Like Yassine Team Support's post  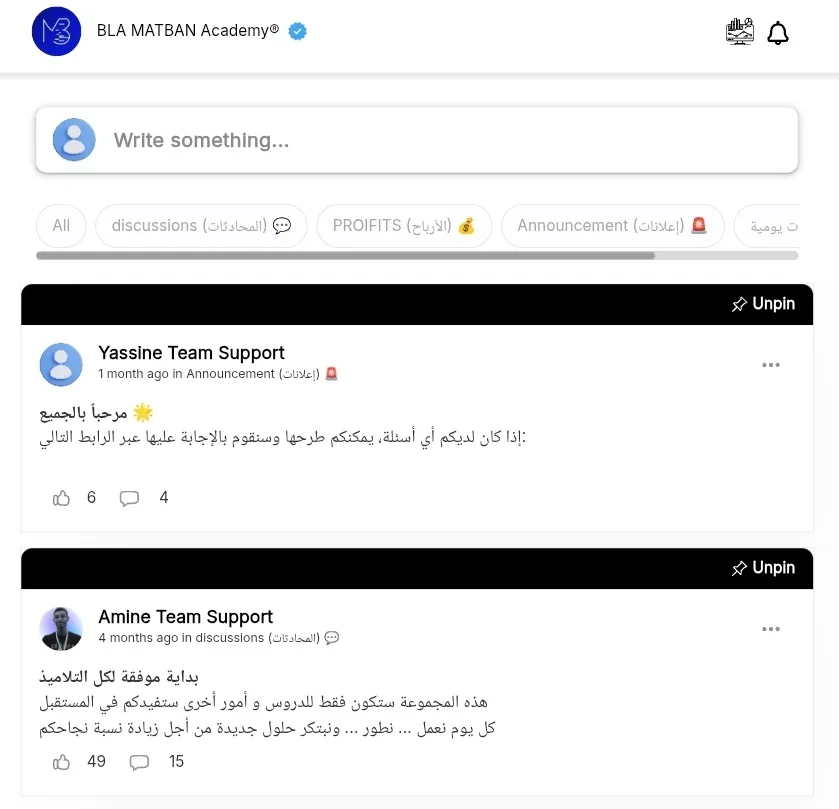pyautogui.click(x=62, y=498)
